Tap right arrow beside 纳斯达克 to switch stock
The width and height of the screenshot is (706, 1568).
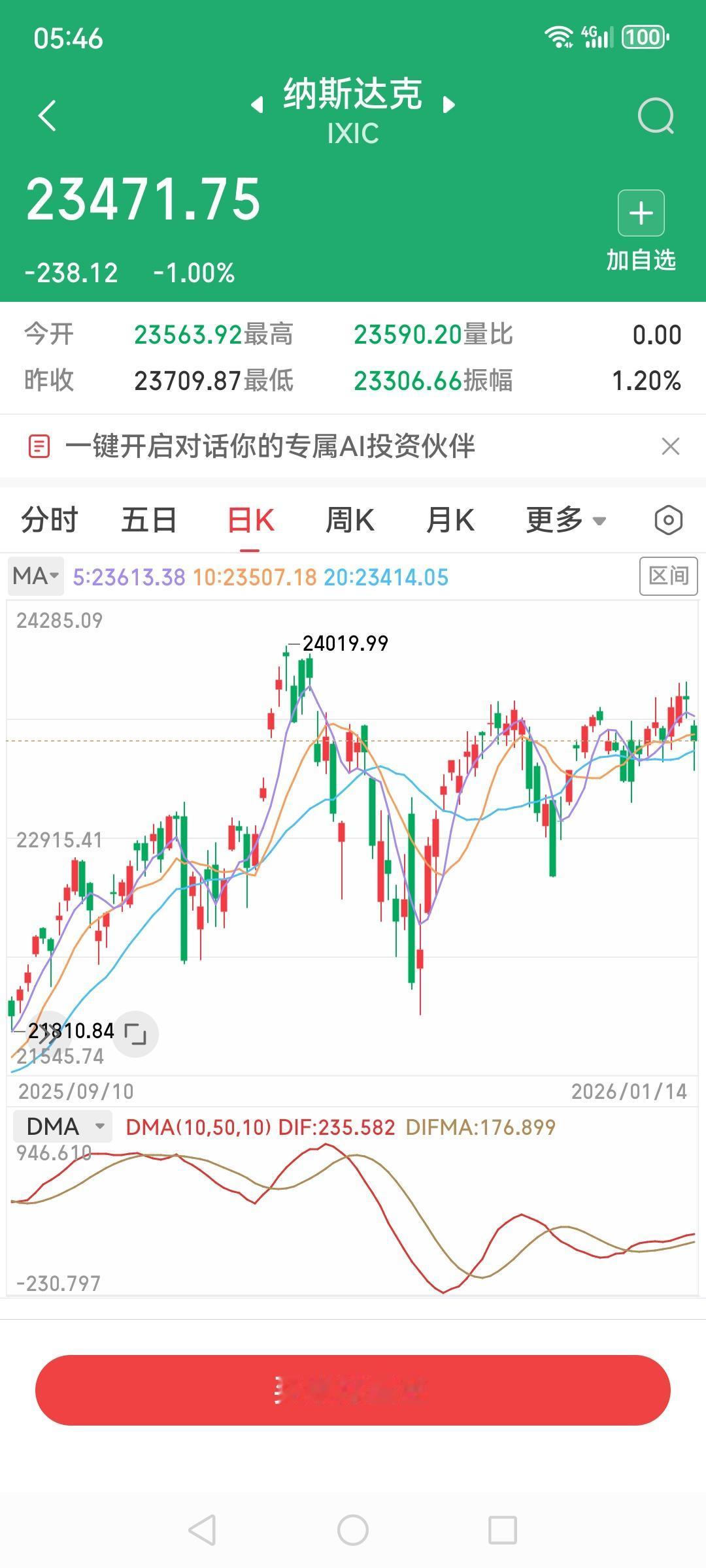point(448,105)
